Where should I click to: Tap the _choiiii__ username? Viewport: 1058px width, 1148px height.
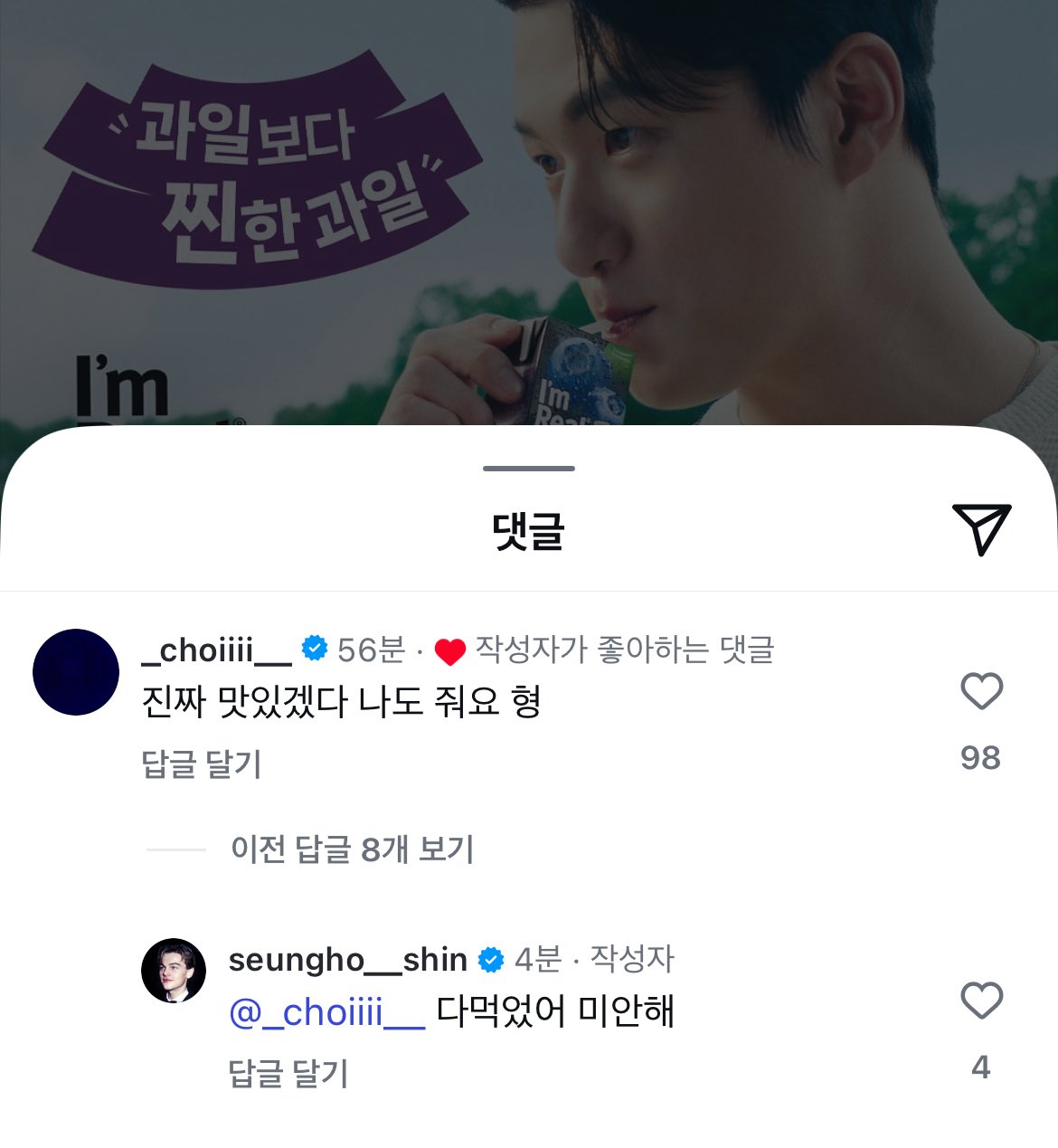tap(216, 650)
